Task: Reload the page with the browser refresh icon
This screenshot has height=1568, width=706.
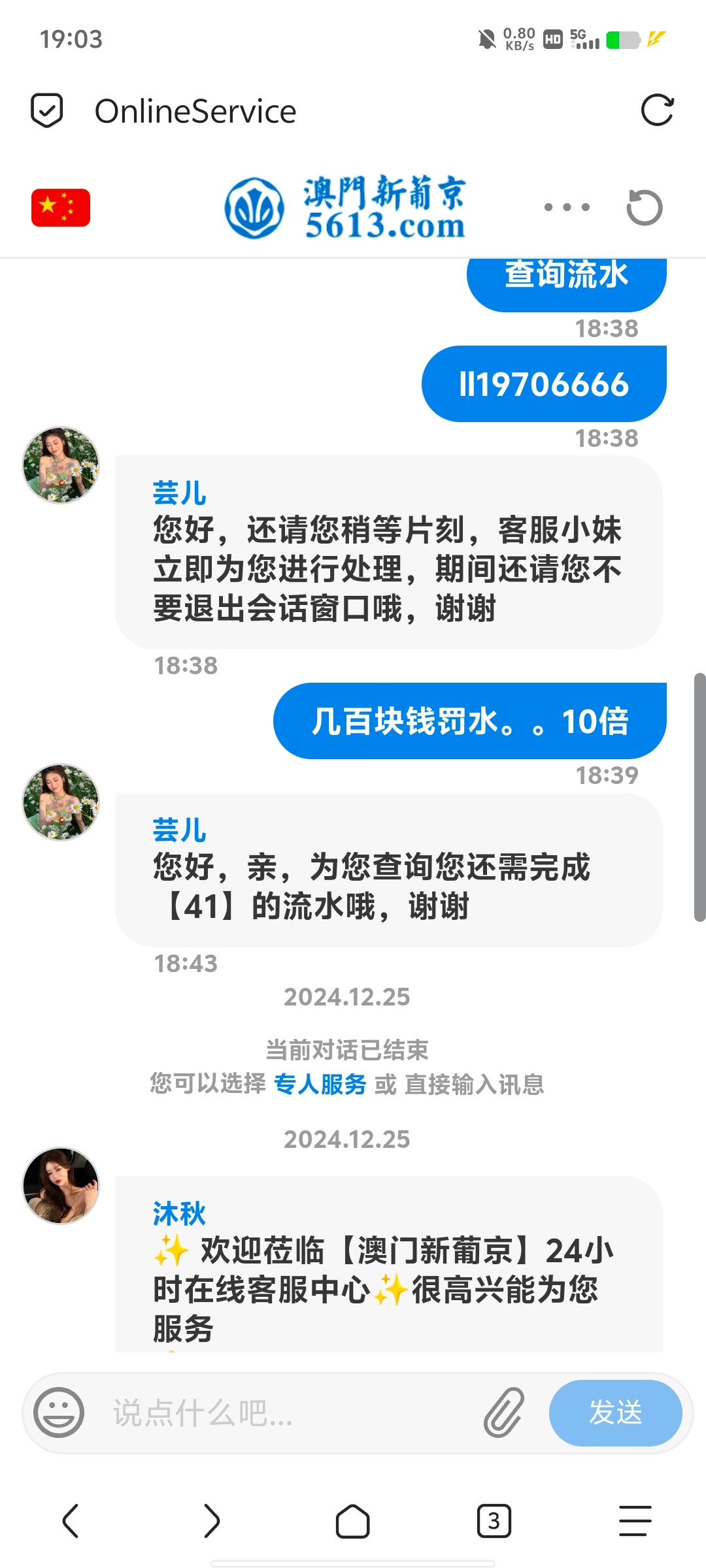Action: 657,110
